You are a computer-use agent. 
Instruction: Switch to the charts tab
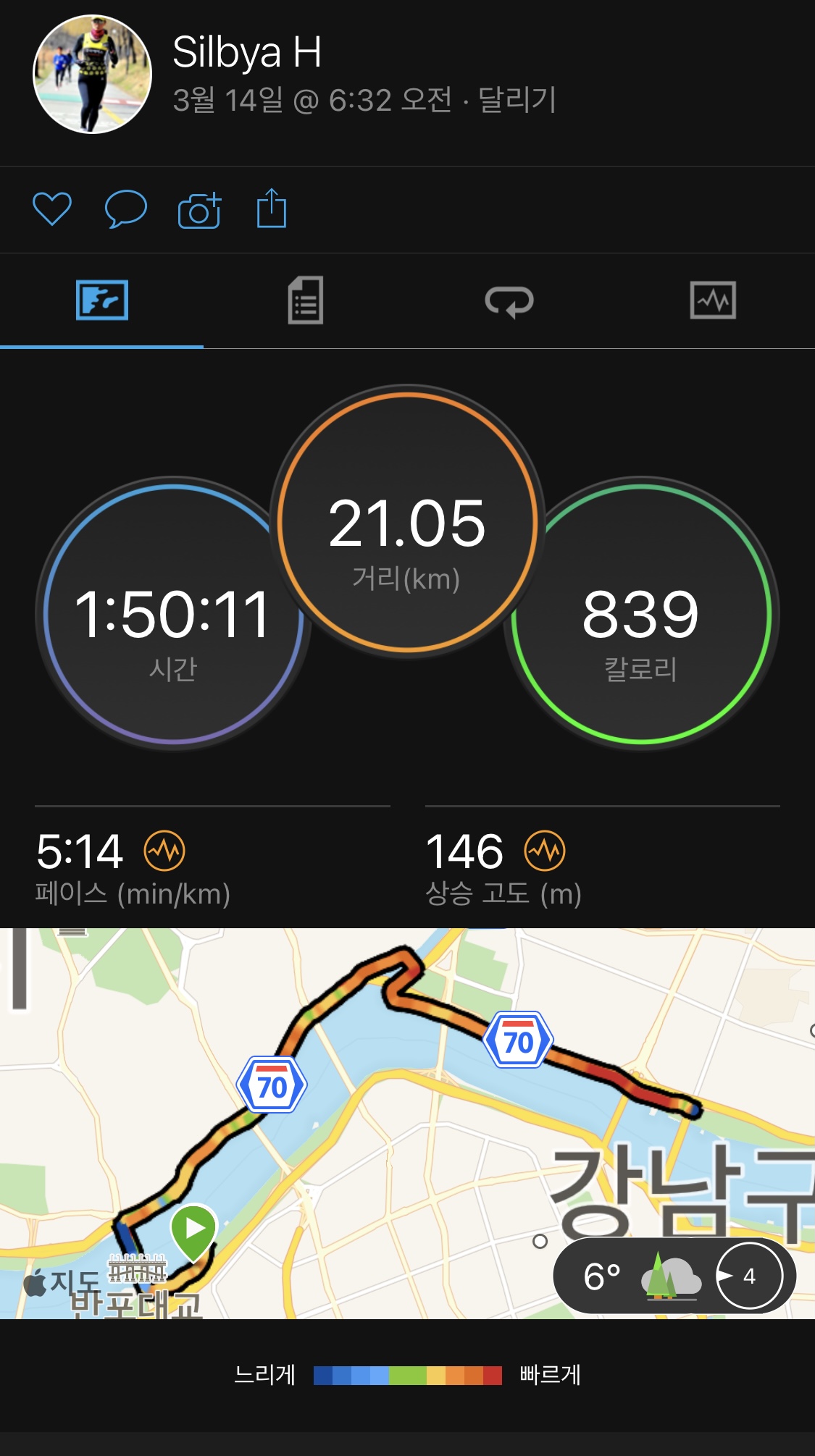pos(713,300)
